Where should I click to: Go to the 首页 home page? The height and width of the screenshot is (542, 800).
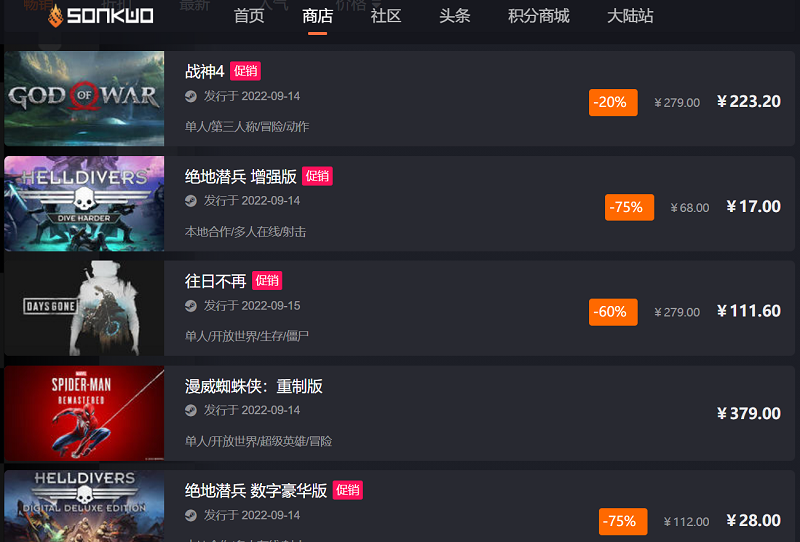click(249, 16)
